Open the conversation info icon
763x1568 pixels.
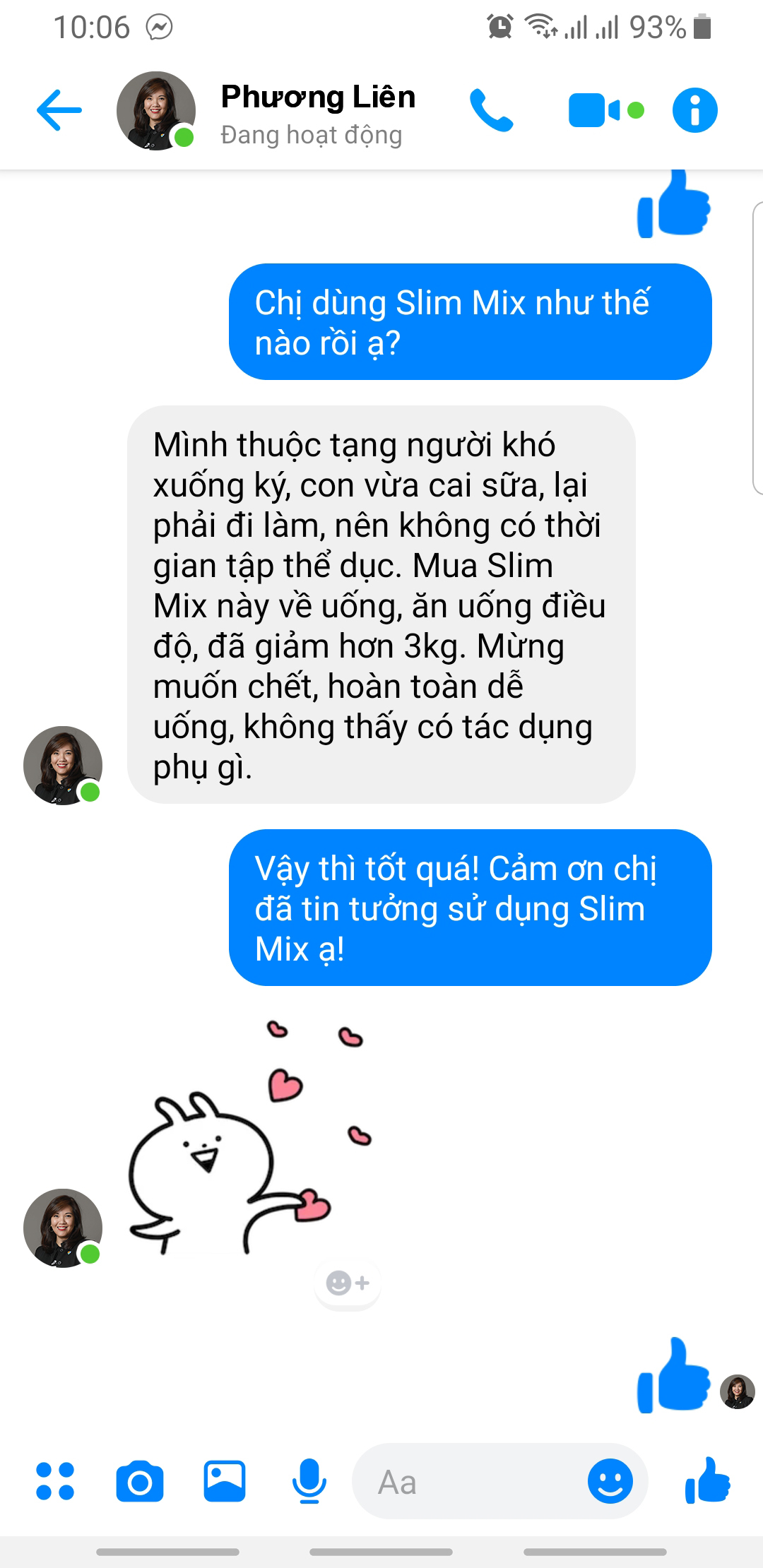pyautogui.click(x=694, y=111)
